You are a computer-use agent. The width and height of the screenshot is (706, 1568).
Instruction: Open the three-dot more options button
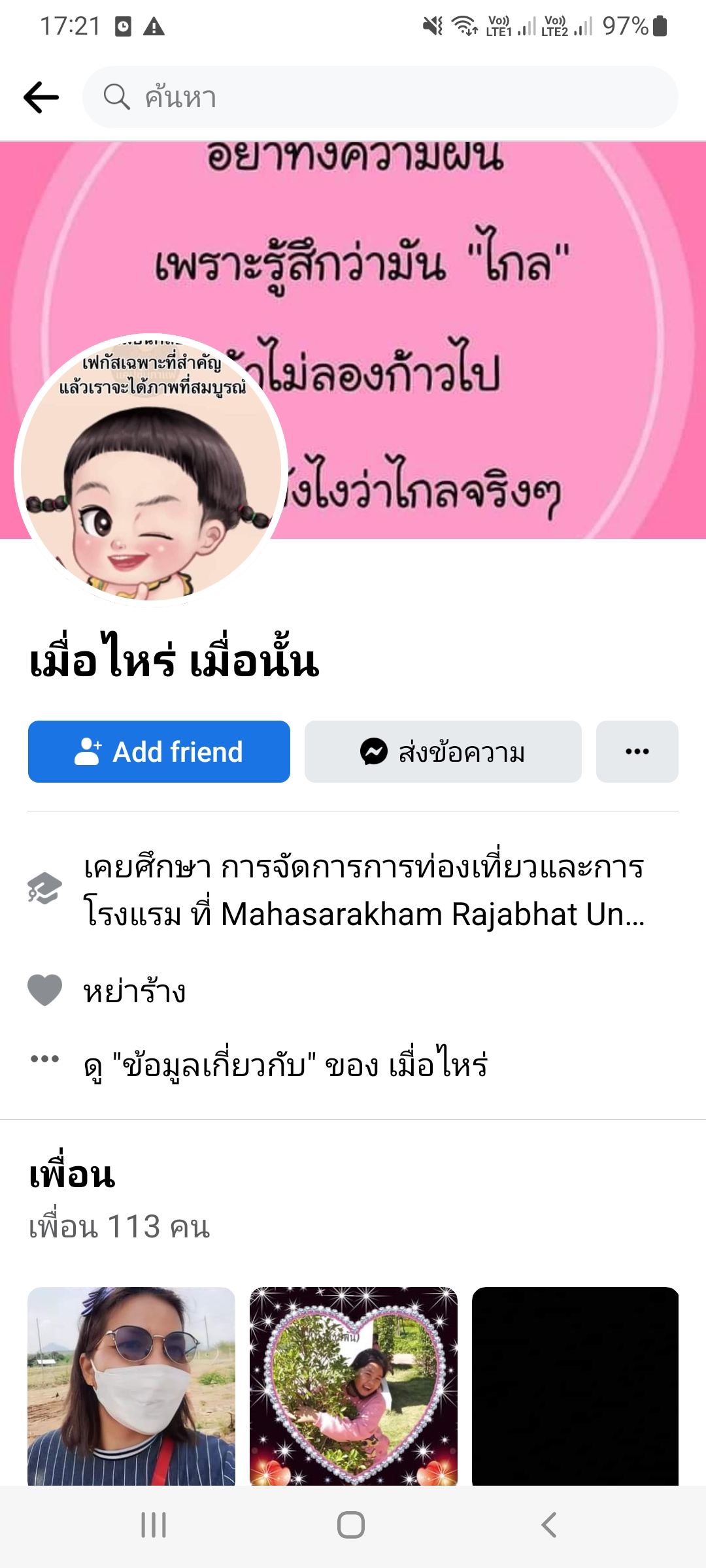637,752
